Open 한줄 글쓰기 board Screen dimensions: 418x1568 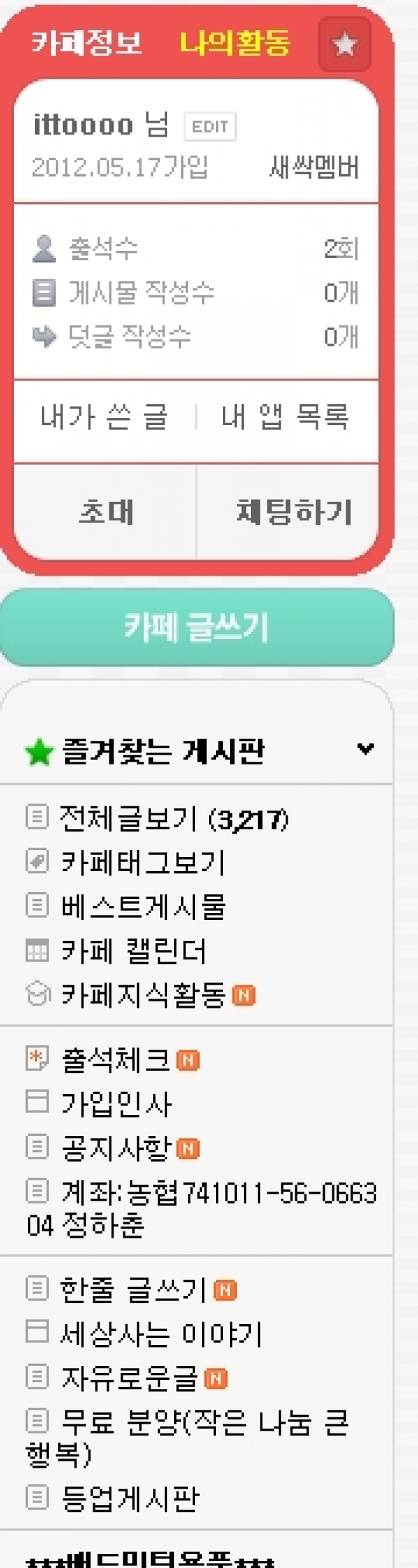[x=132, y=1290]
